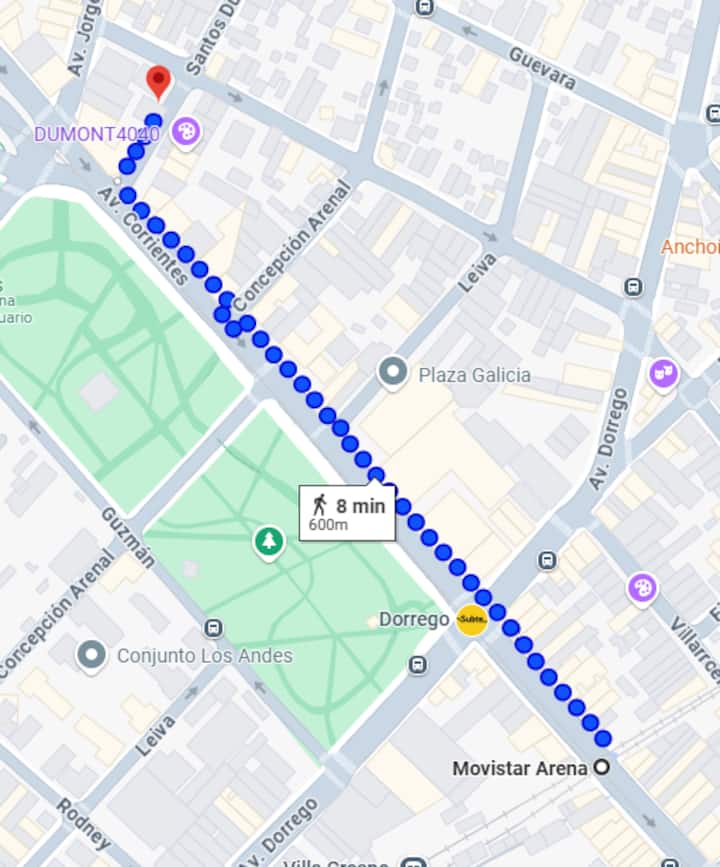Open the DUMONT4040 place marker

pyautogui.click(x=184, y=131)
